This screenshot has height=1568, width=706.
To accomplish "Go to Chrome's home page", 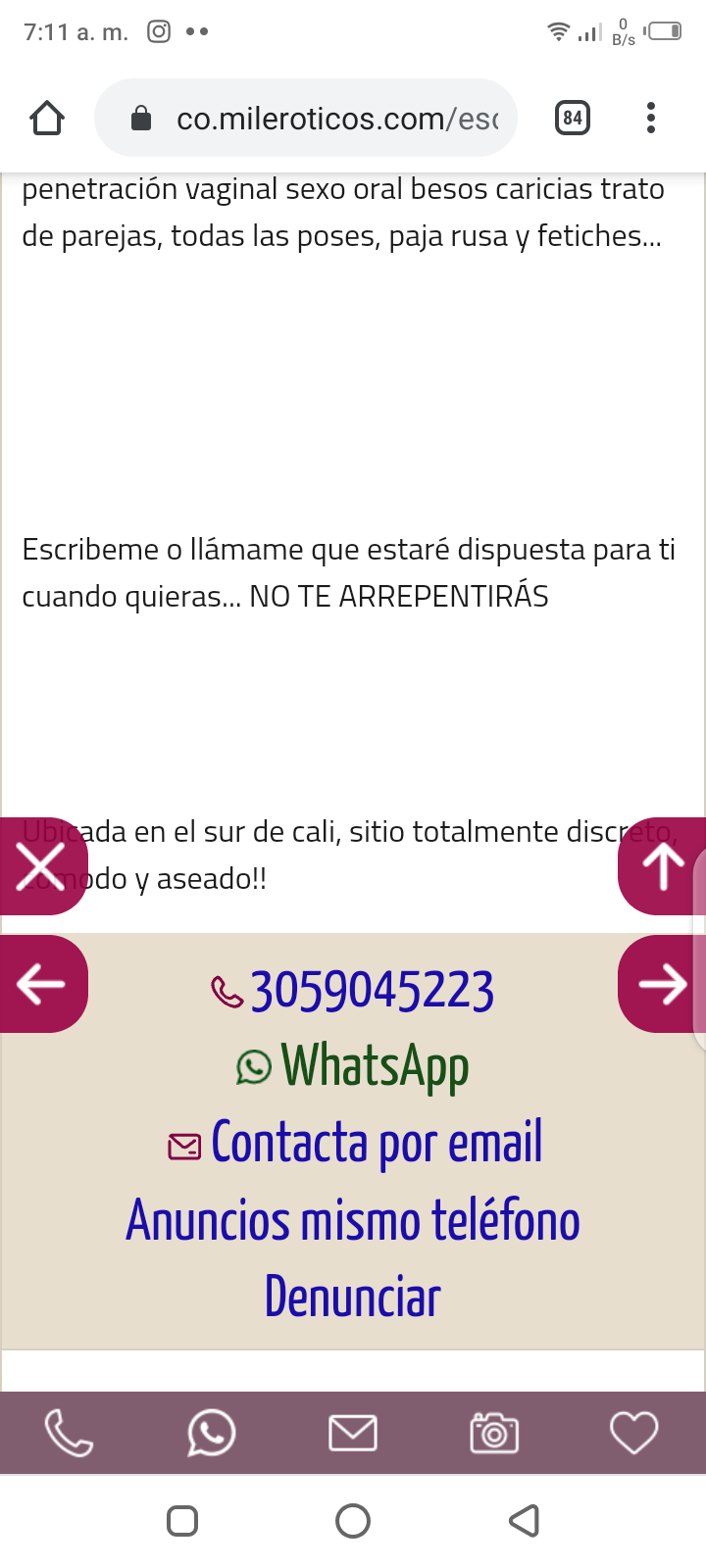I will click(x=47, y=119).
